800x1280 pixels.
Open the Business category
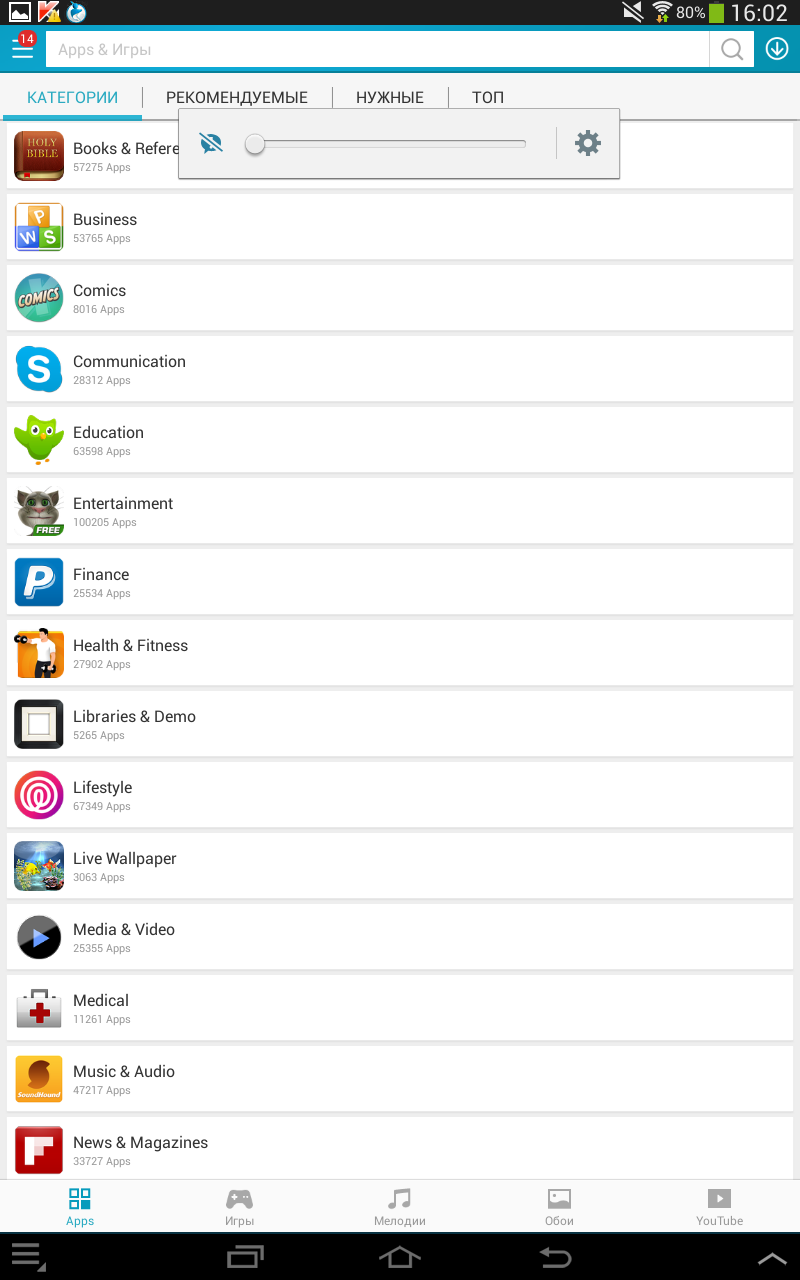400,227
